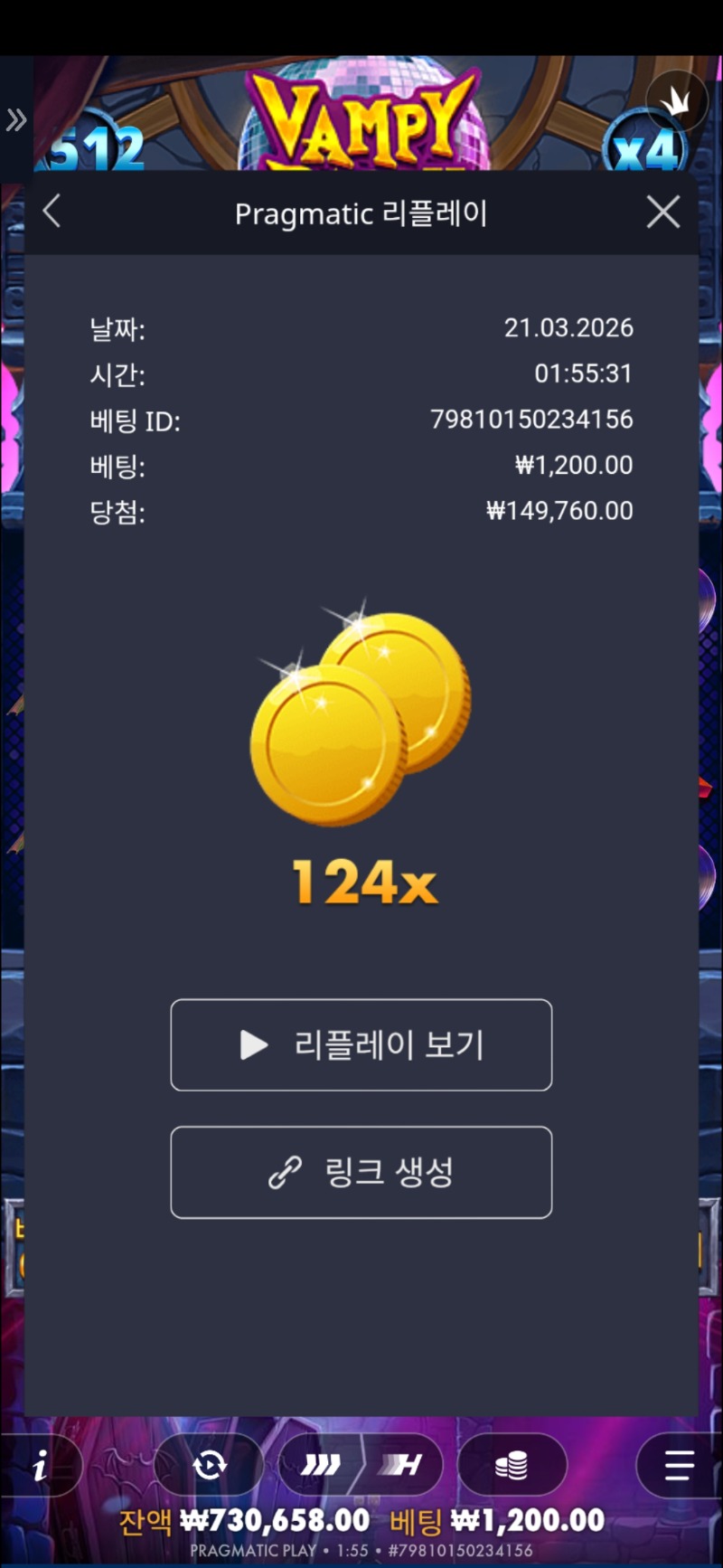Open the hamburger menu
Viewport: 723px width, 1568px height.
tap(678, 1465)
